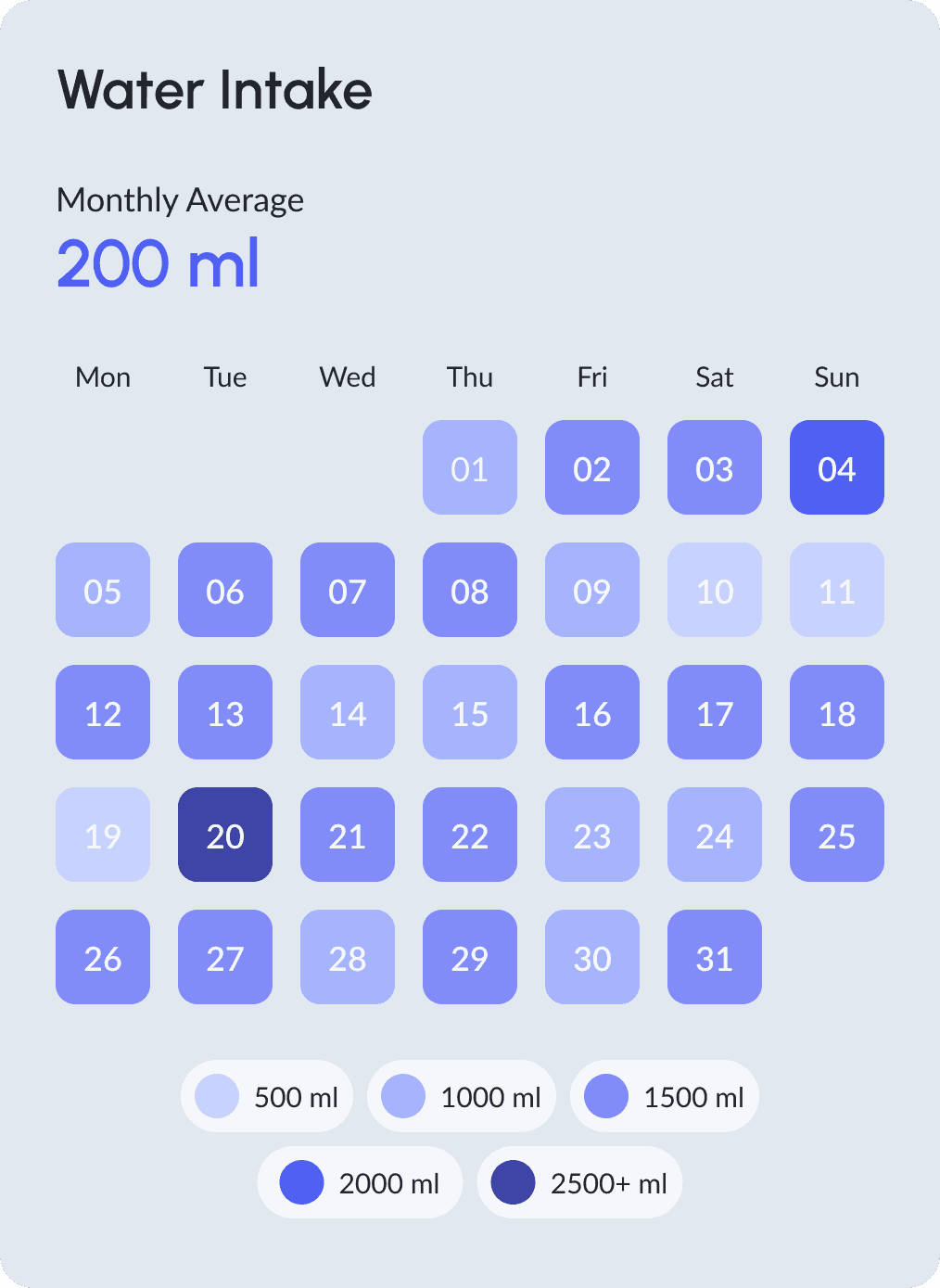Tap calendar day 01
Viewport: 940px width, 1288px height.
click(x=470, y=467)
